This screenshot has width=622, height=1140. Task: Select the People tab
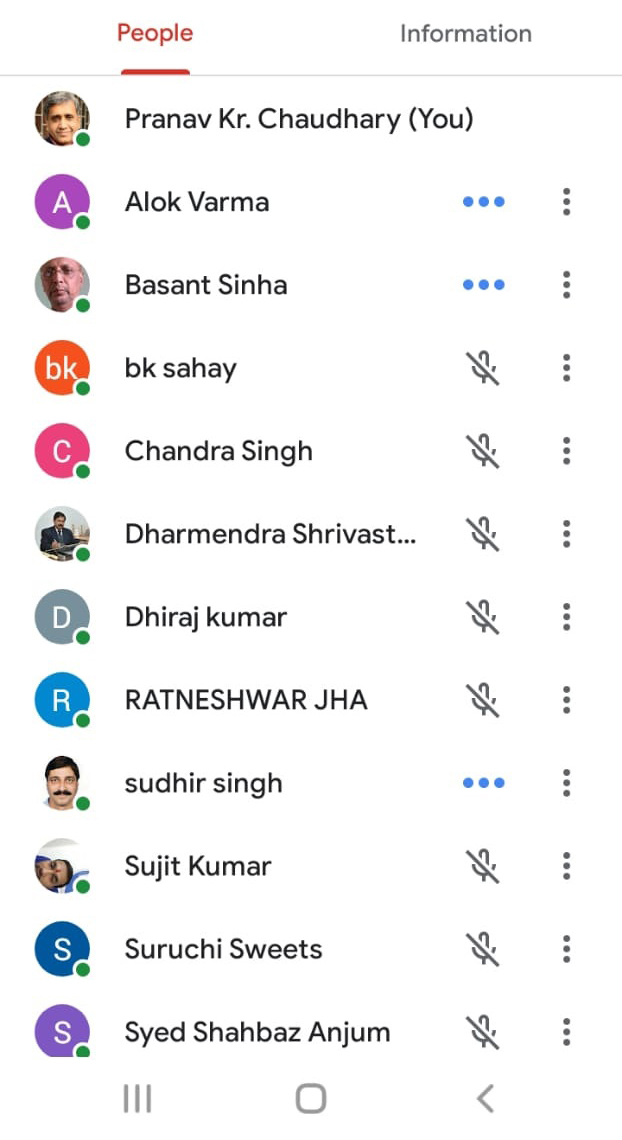pyautogui.click(x=155, y=33)
